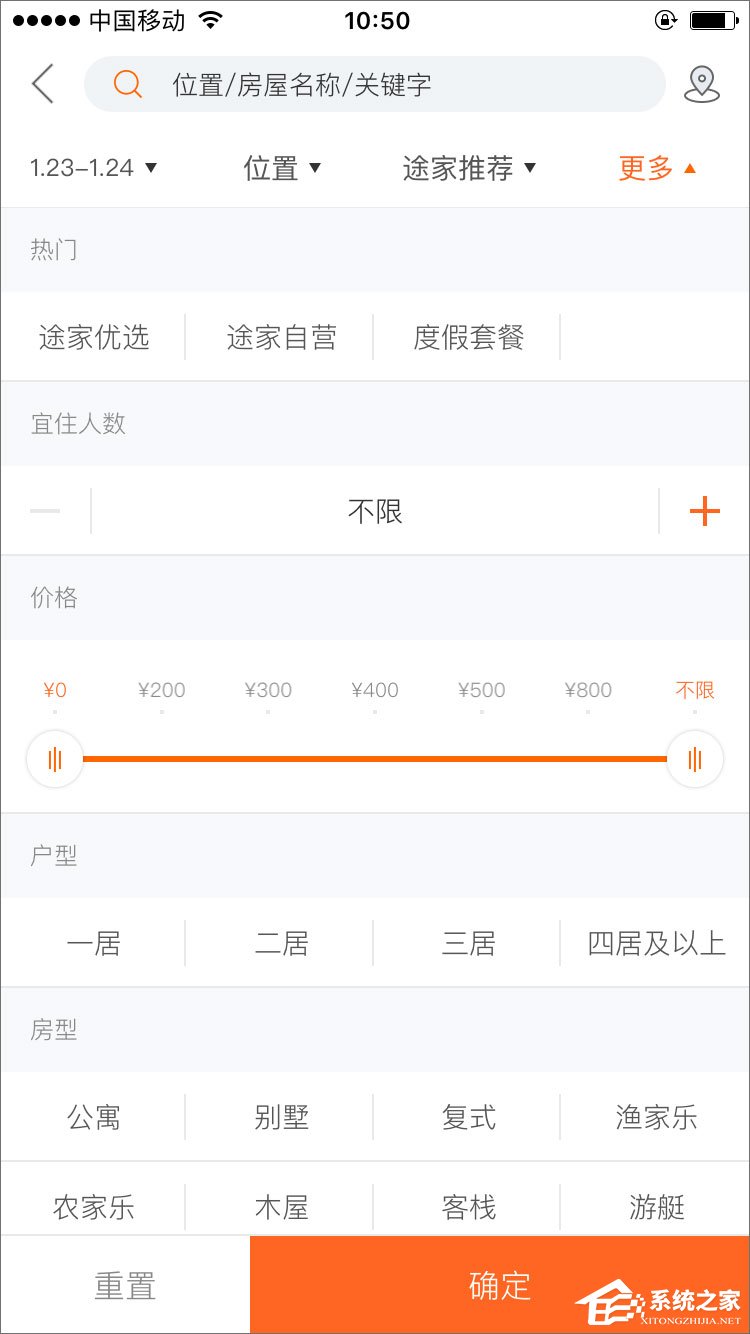
Task: Choose the 途家自营 option
Action: (281, 337)
